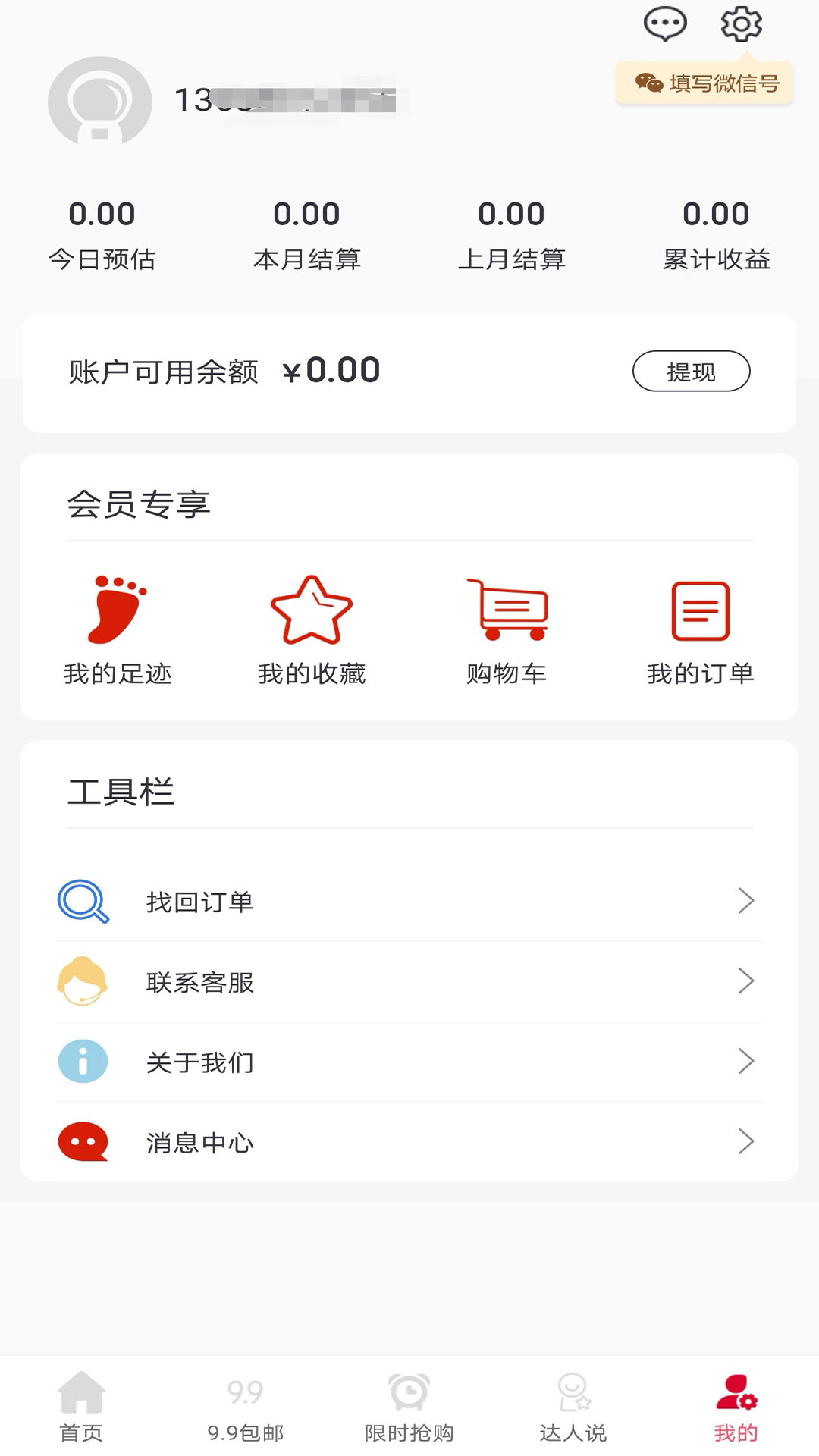Open the messages chat bubble icon

click(x=665, y=24)
